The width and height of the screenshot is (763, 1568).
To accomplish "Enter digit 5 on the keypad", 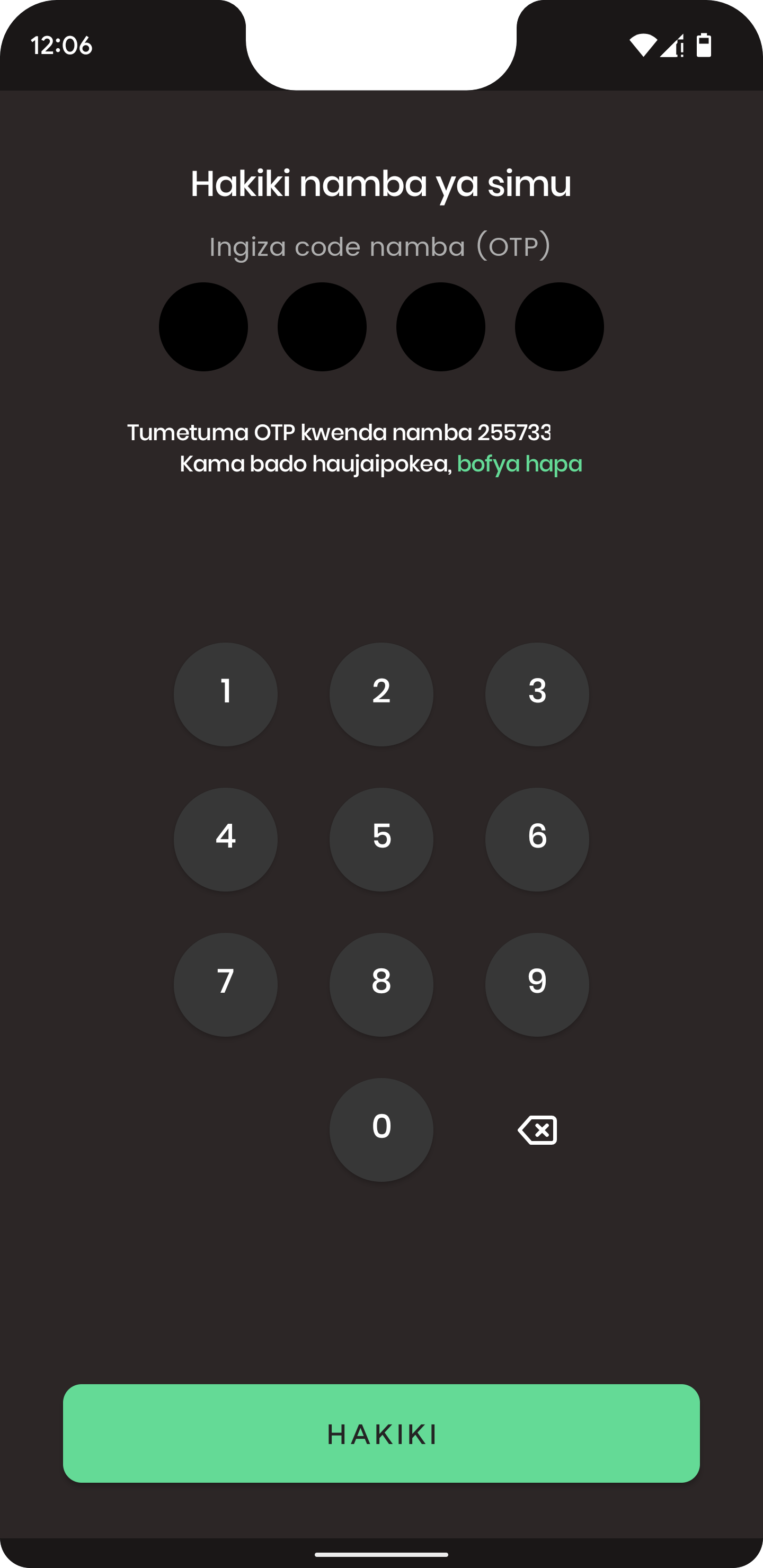I will click(381, 840).
